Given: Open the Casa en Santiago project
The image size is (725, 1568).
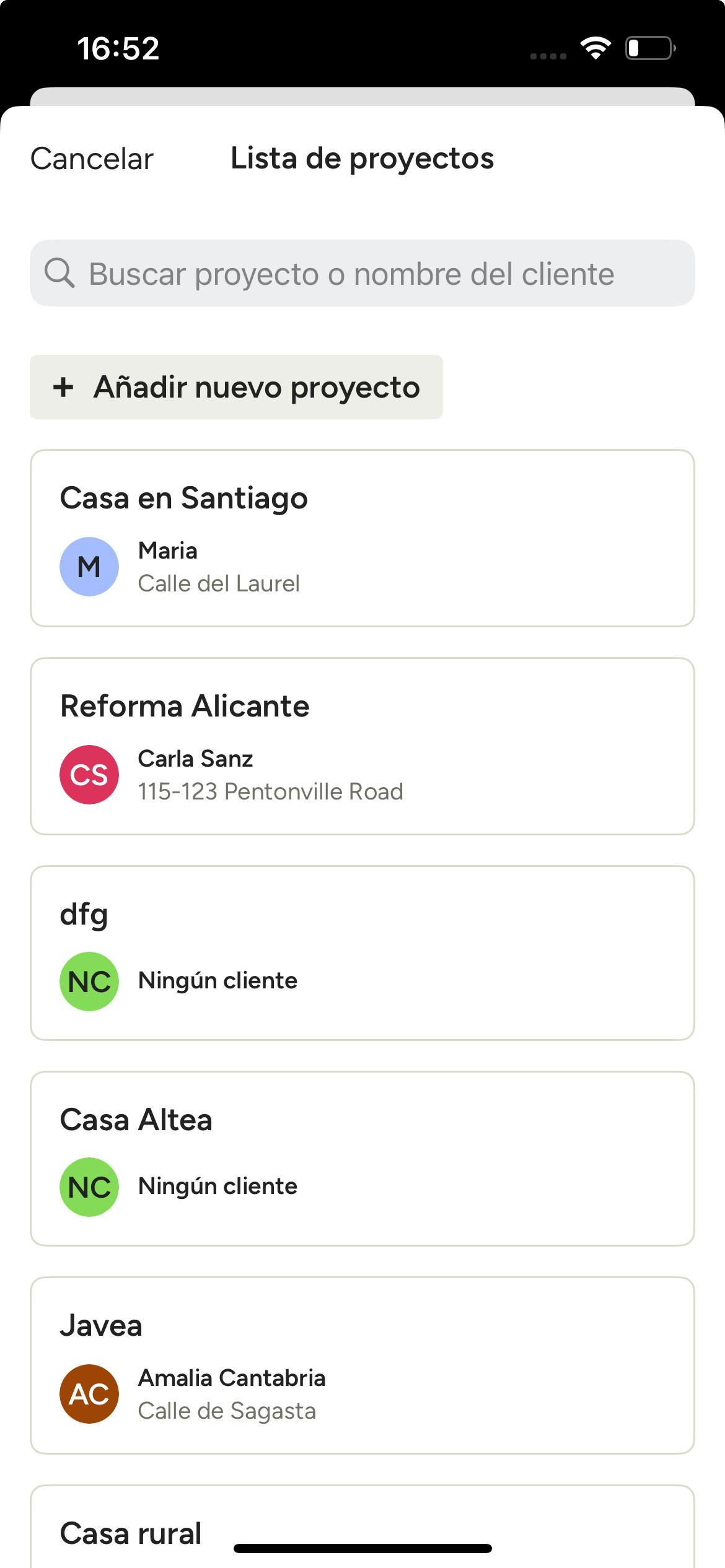Looking at the screenshot, I should (362, 538).
